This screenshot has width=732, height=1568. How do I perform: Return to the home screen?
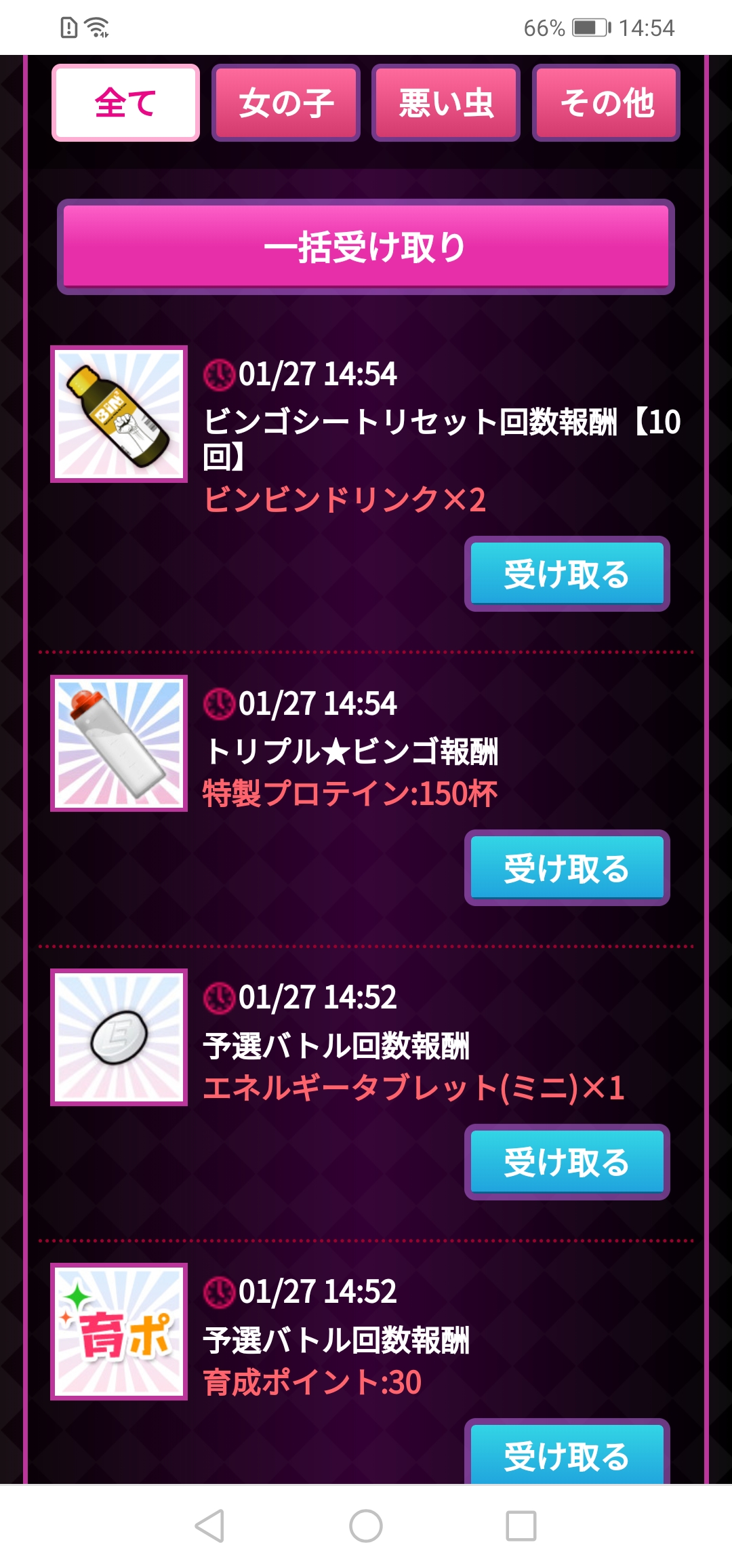366,1526
